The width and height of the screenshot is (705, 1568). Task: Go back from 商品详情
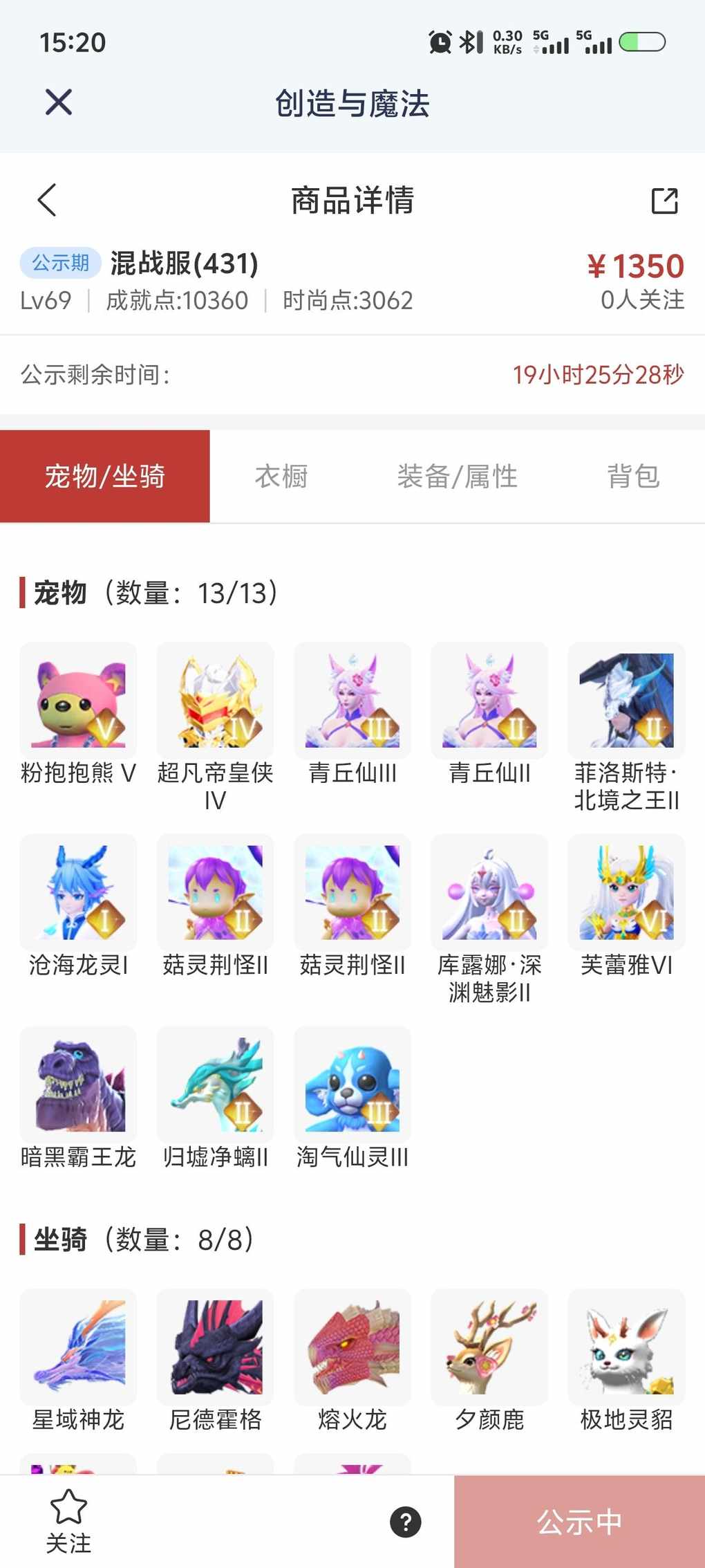pos(47,201)
